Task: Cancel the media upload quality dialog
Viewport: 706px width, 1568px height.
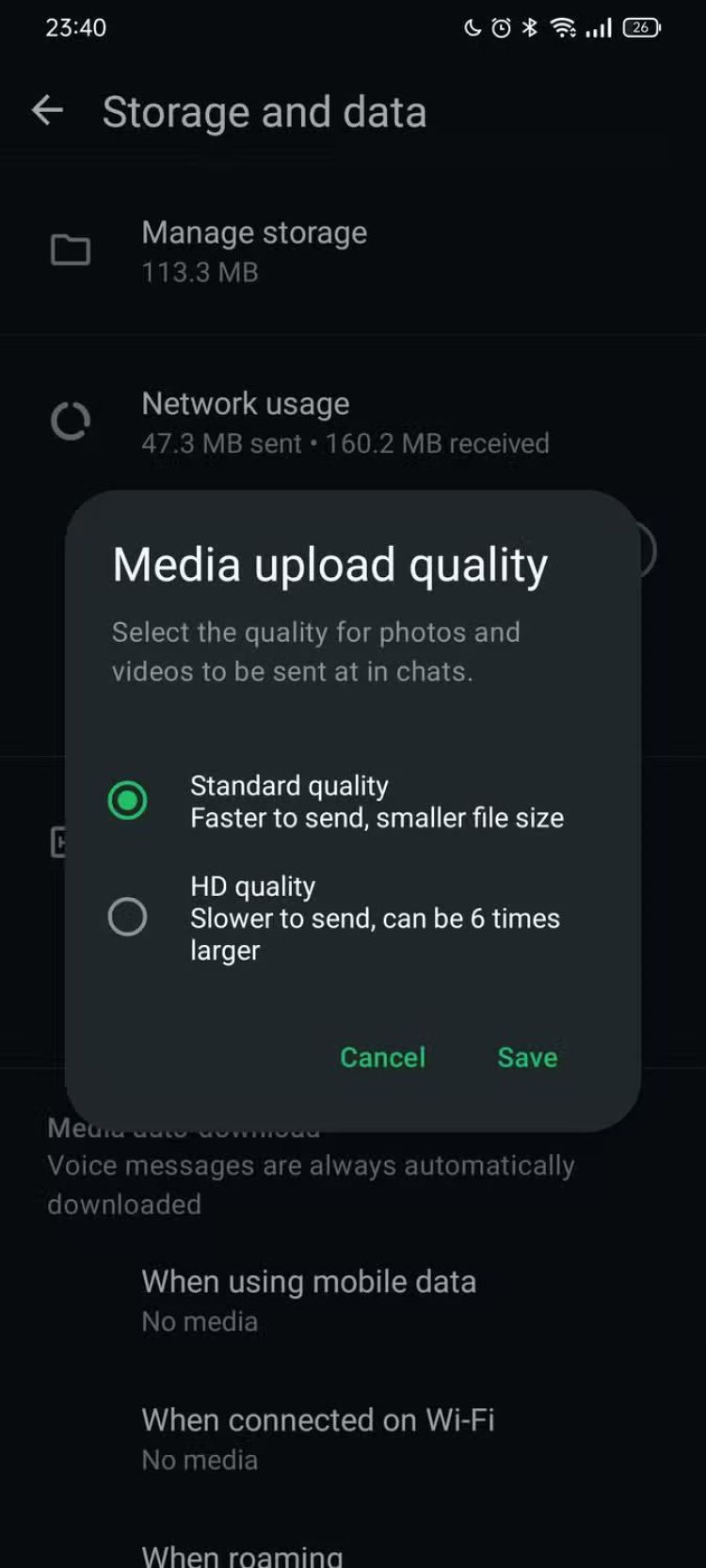Action: coord(382,1057)
